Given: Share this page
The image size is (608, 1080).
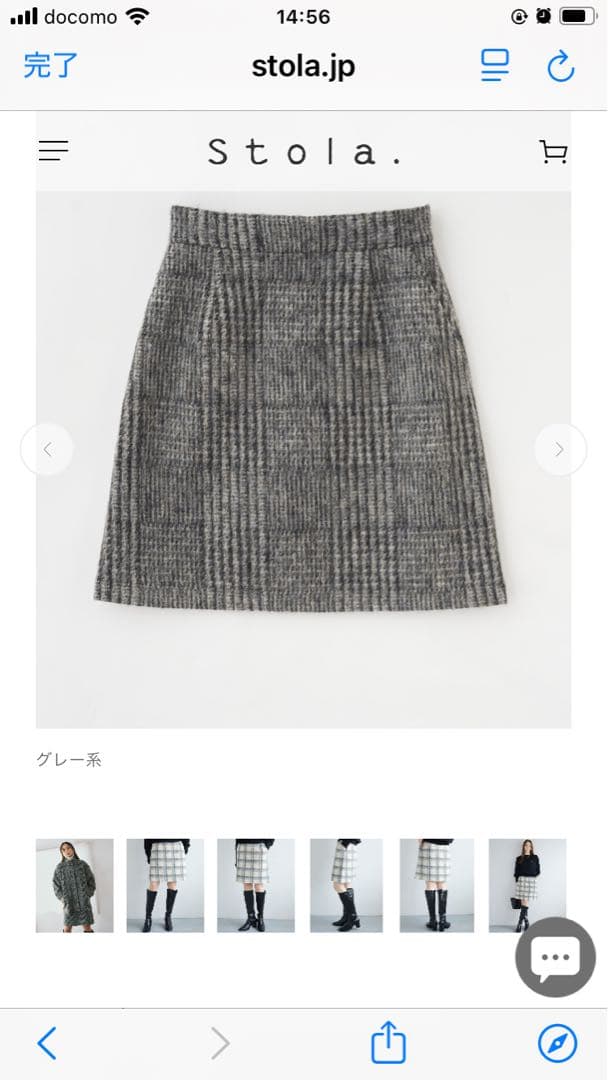Looking at the screenshot, I should tap(388, 1043).
